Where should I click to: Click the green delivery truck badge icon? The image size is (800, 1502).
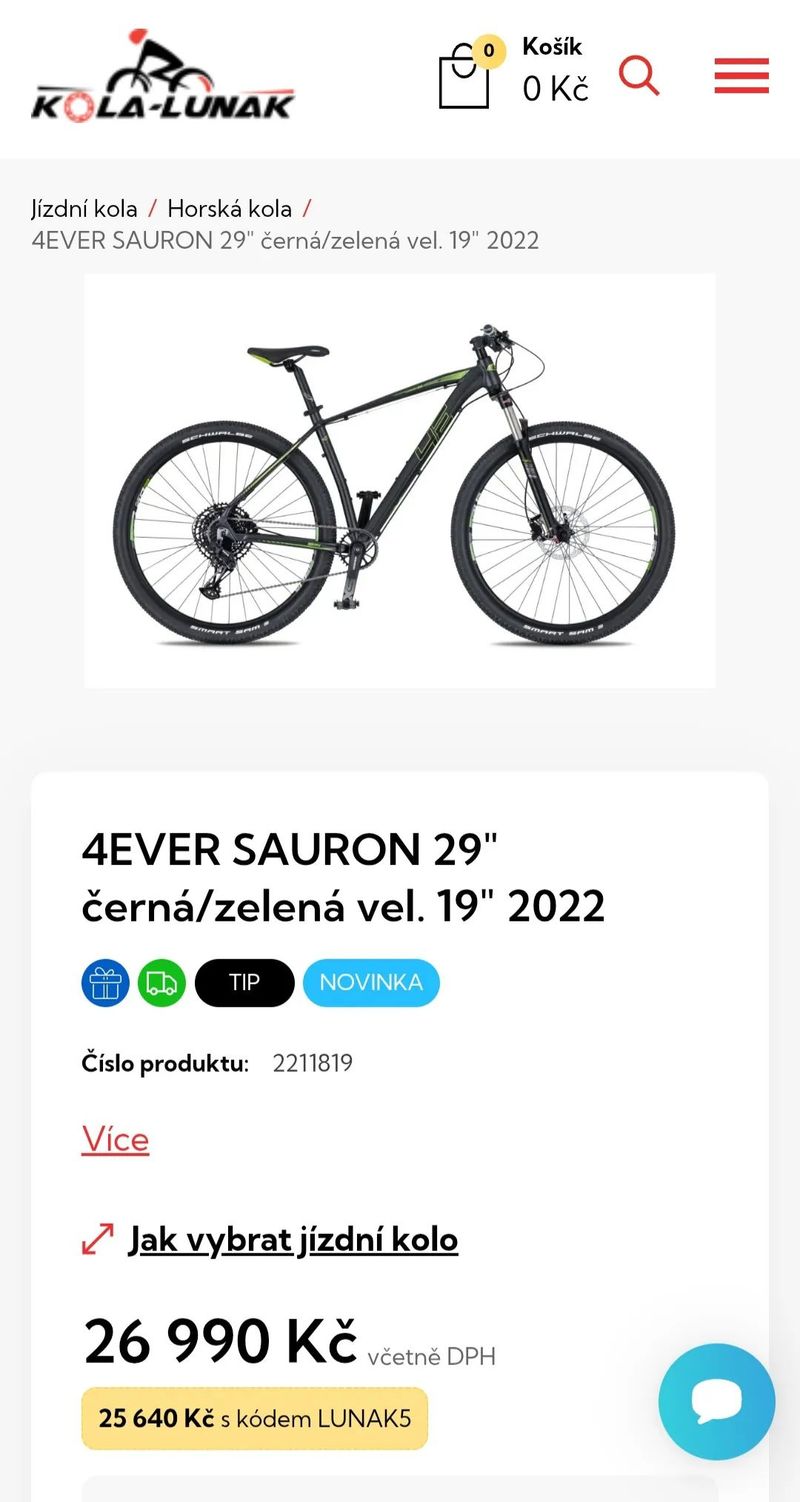point(161,983)
